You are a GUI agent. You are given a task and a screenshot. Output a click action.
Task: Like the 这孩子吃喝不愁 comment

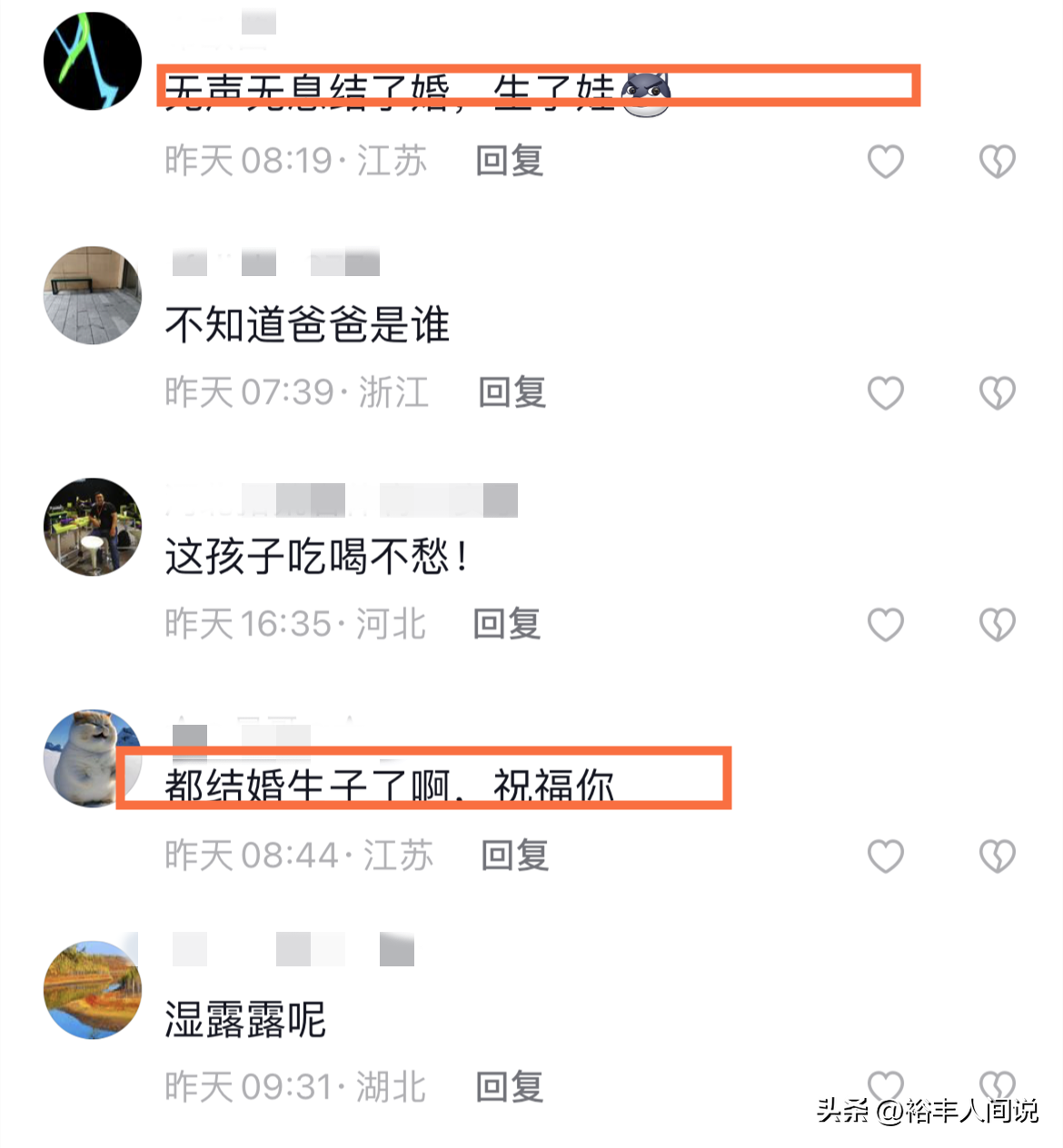pyautogui.click(x=885, y=625)
